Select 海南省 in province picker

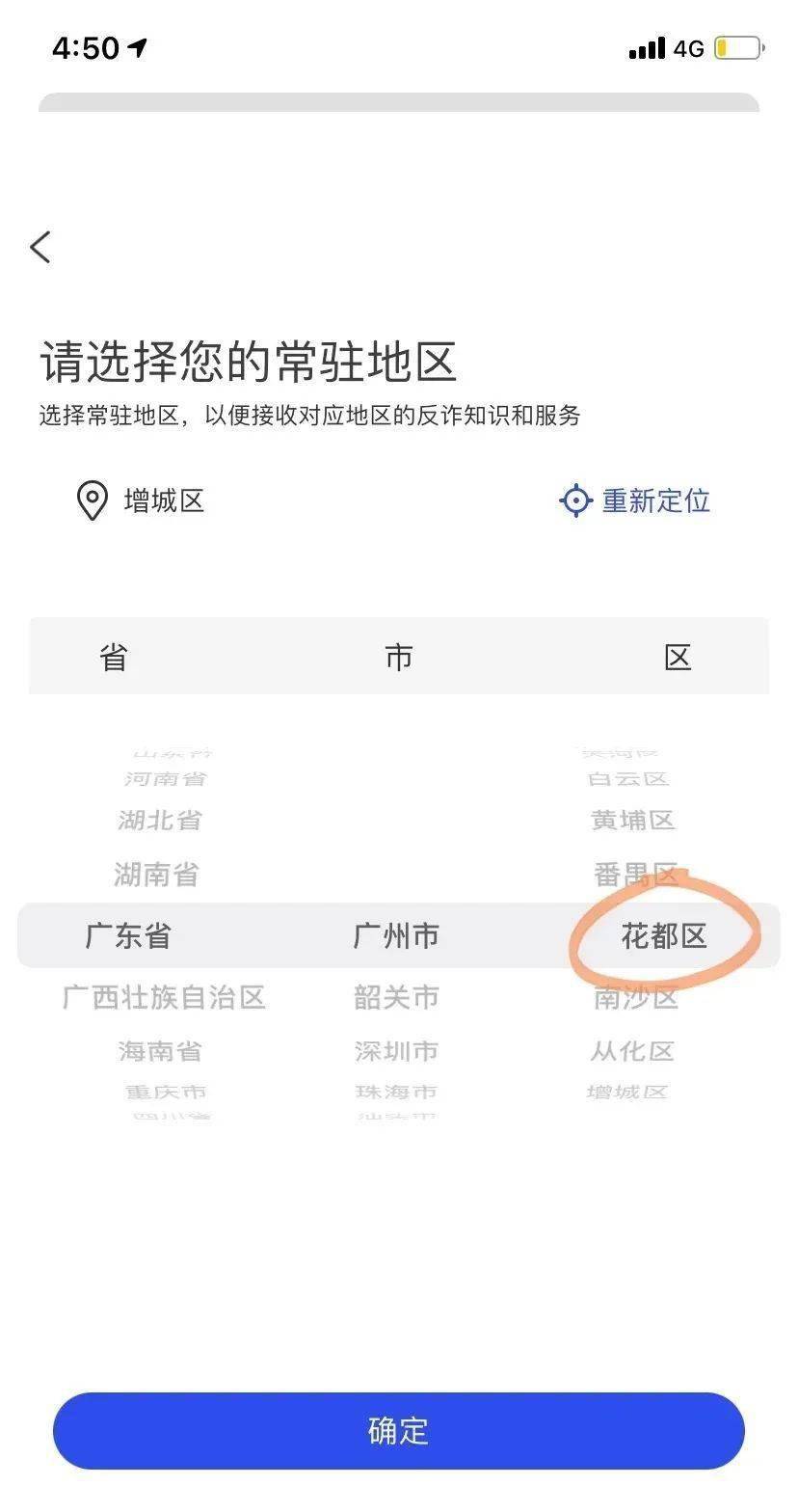click(160, 1051)
